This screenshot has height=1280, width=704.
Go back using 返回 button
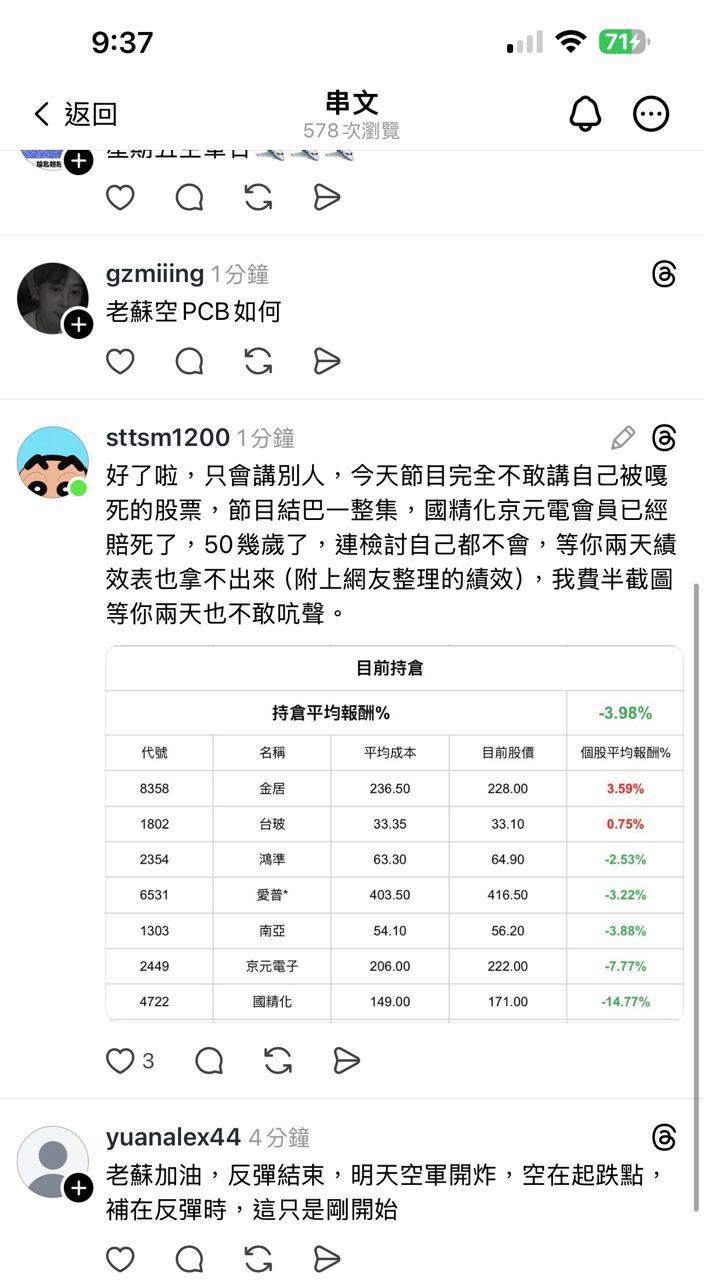pyautogui.click(x=75, y=114)
